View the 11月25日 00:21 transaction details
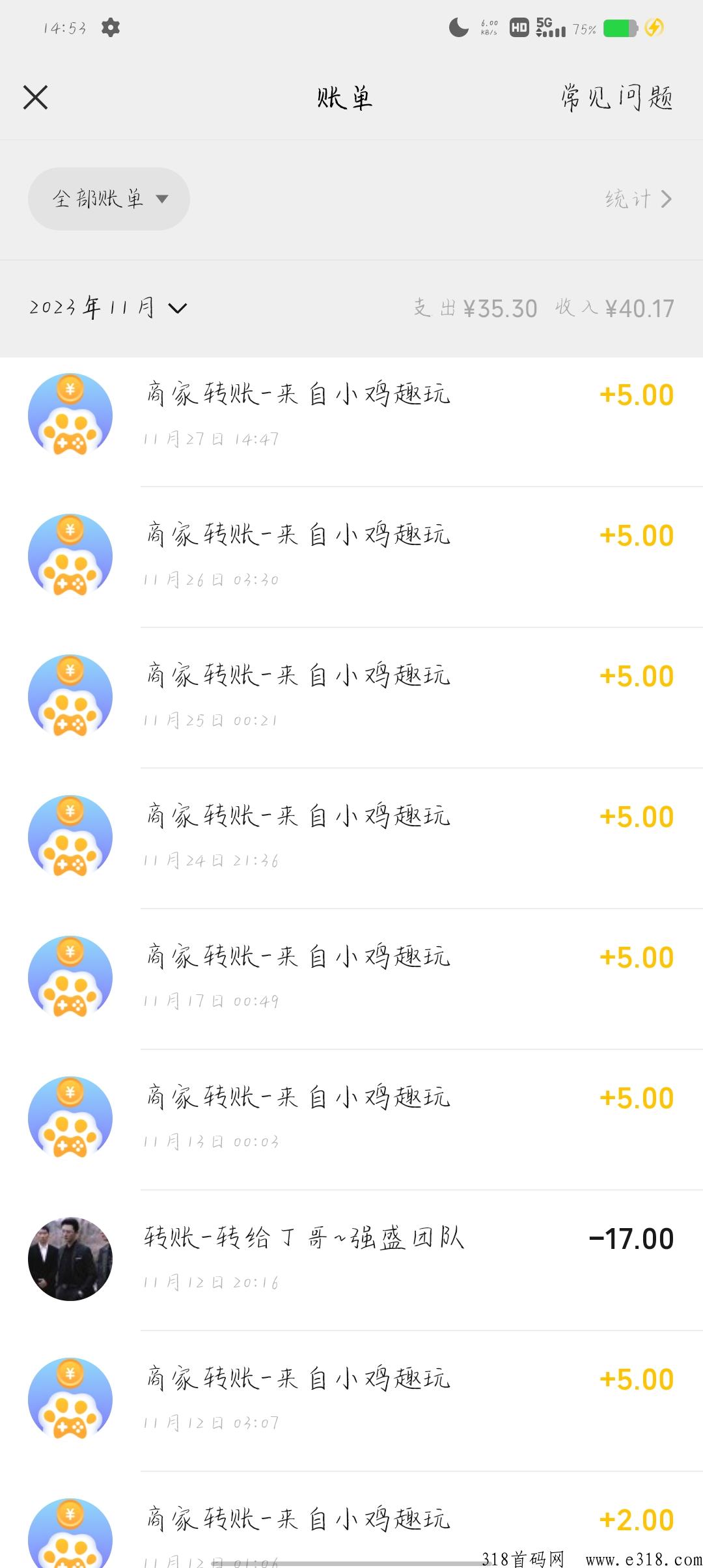The image size is (703, 1568). [x=351, y=697]
